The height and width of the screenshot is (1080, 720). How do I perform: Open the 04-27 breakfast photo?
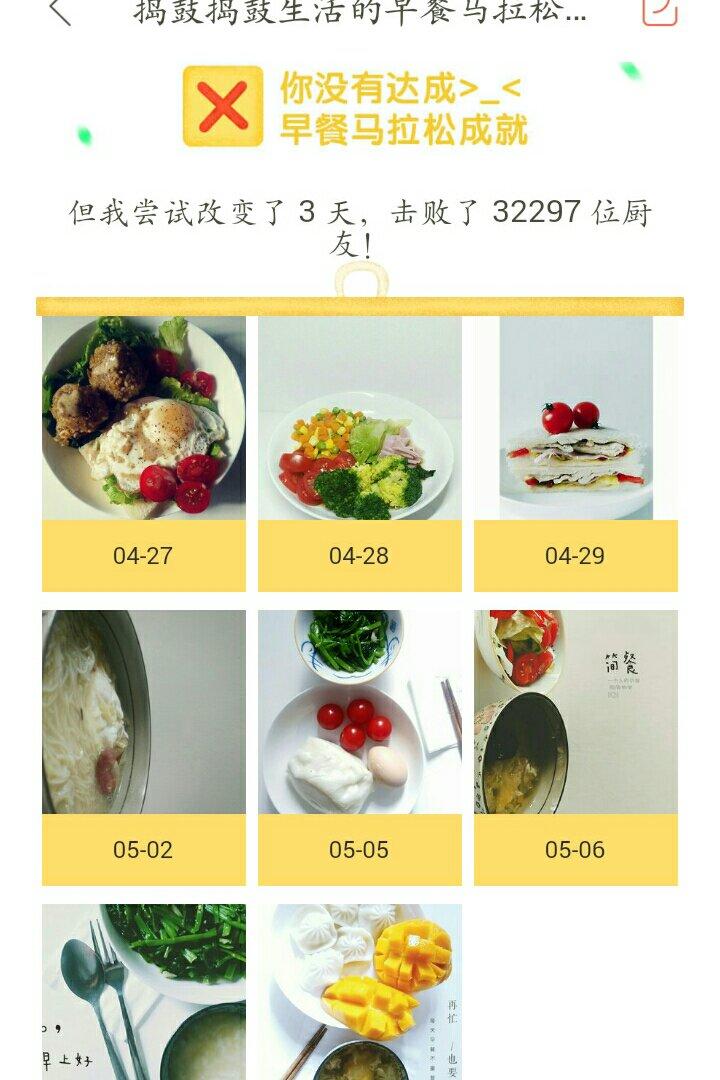pos(143,418)
